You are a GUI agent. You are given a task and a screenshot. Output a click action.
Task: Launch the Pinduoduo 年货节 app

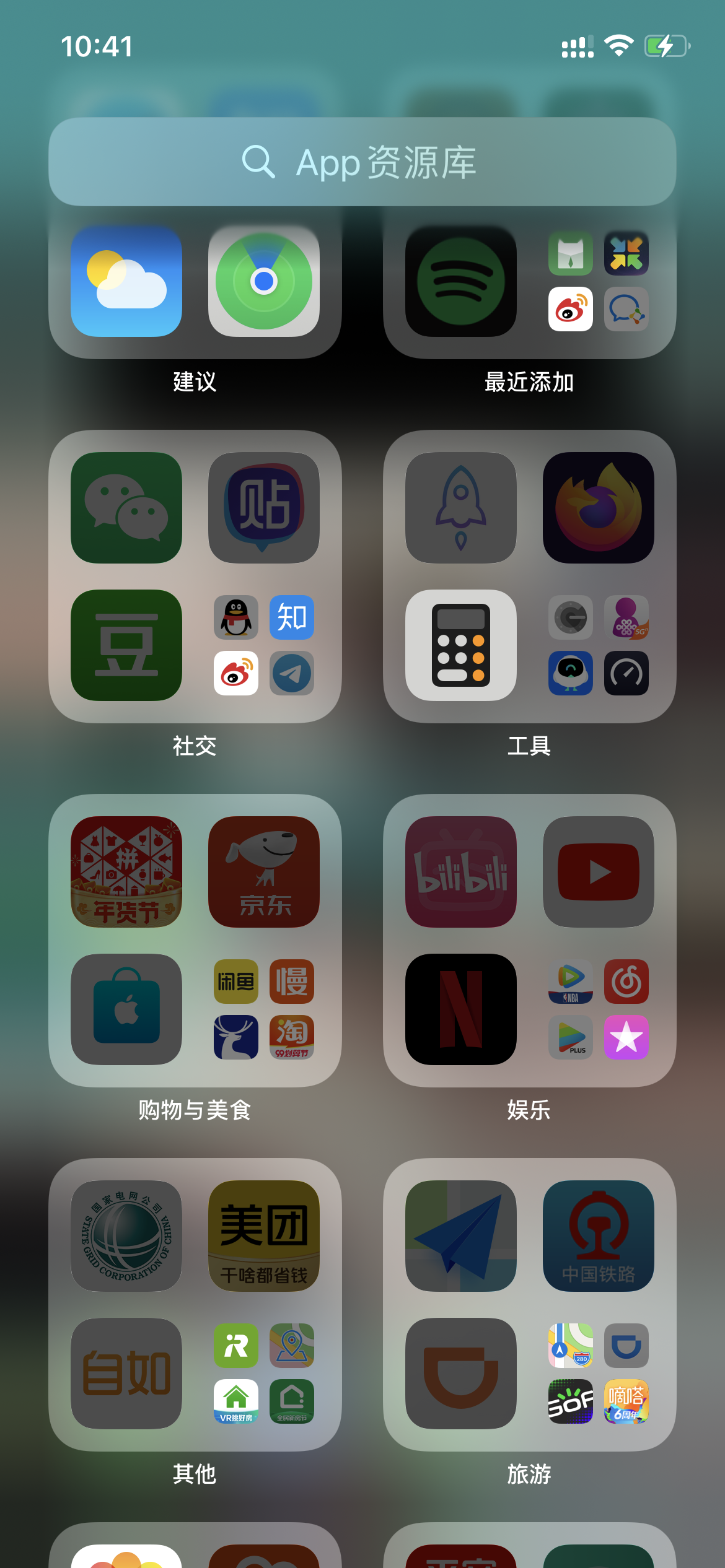pyautogui.click(x=126, y=872)
